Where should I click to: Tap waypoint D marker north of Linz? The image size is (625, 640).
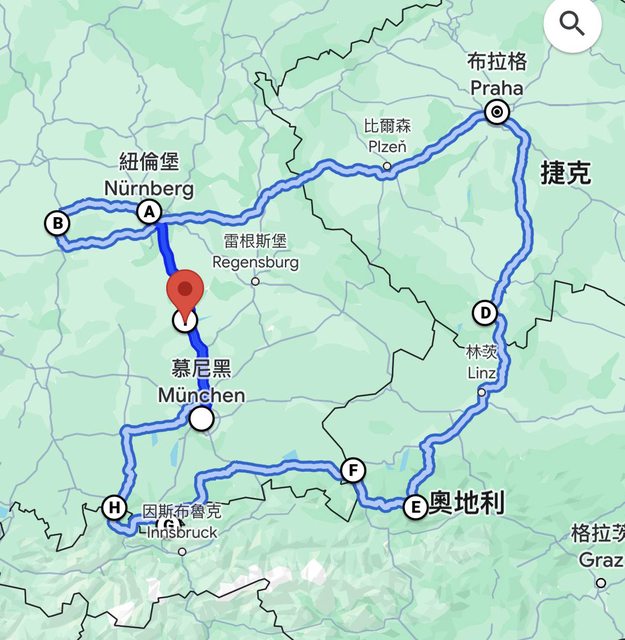484,313
